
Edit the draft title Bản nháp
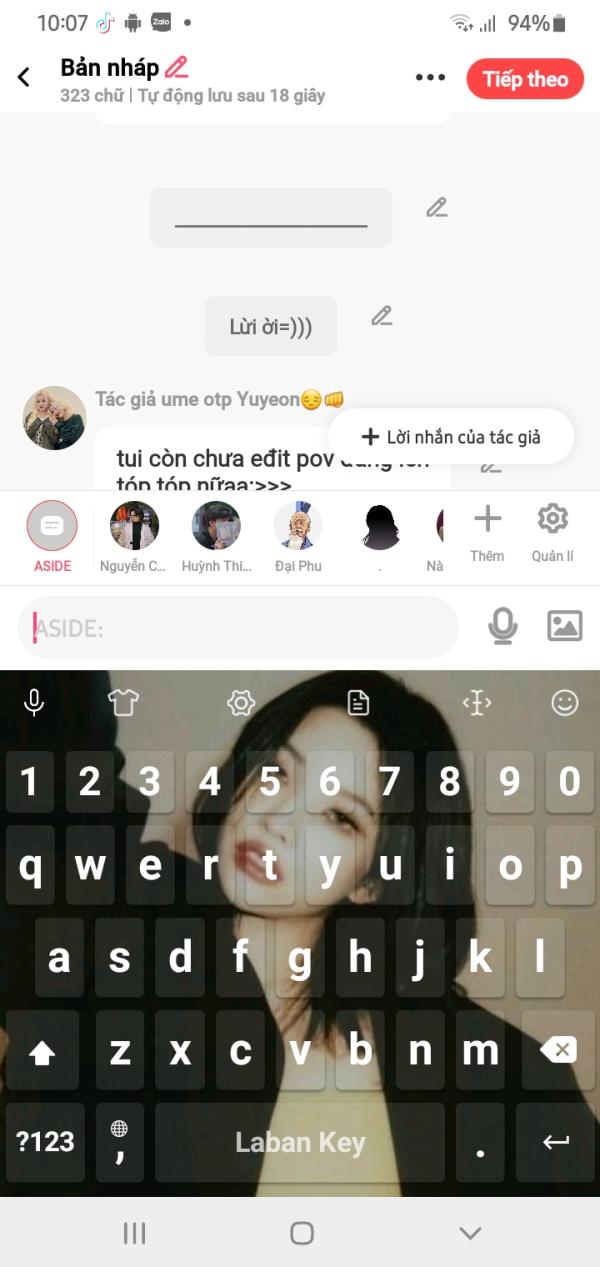(x=176, y=68)
